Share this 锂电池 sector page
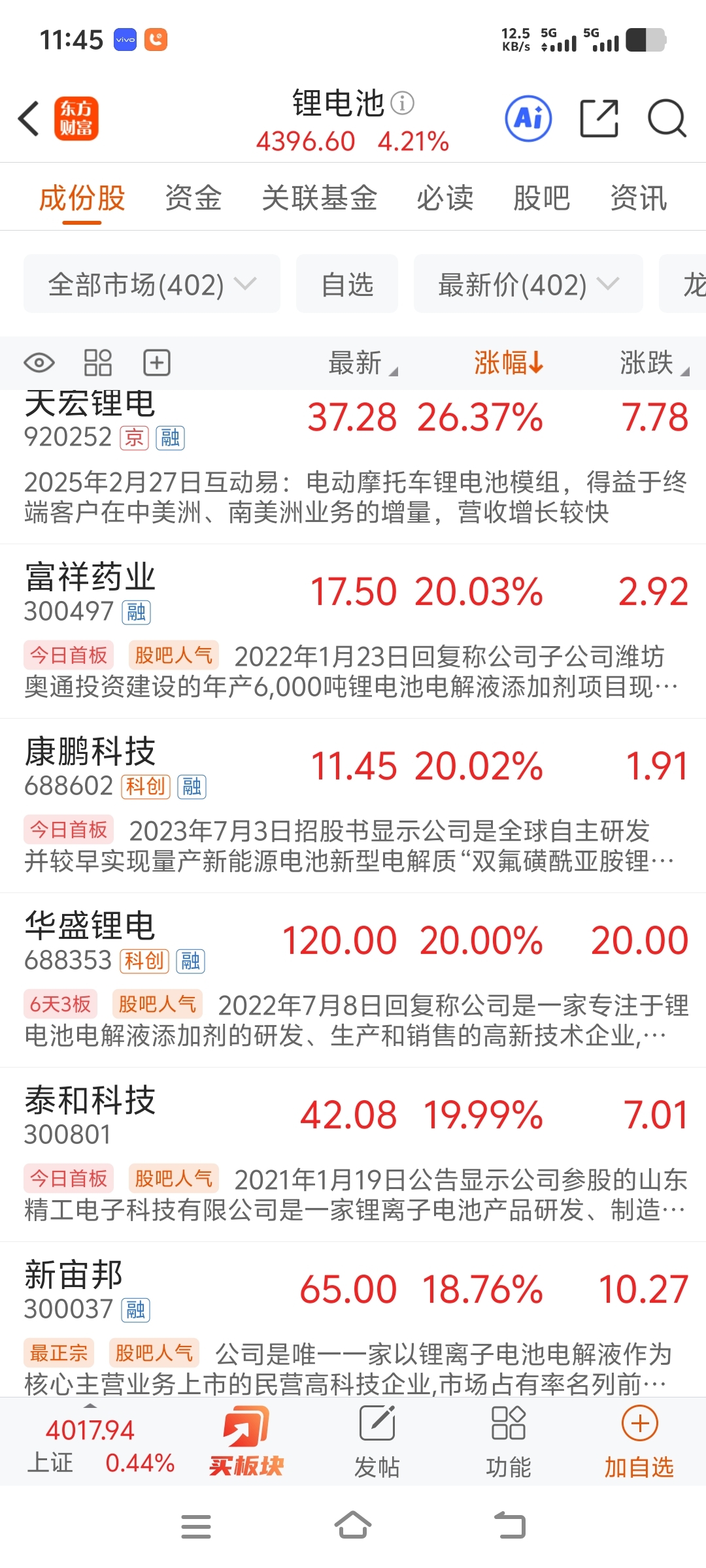The height and width of the screenshot is (1568, 706). click(x=599, y=119)
